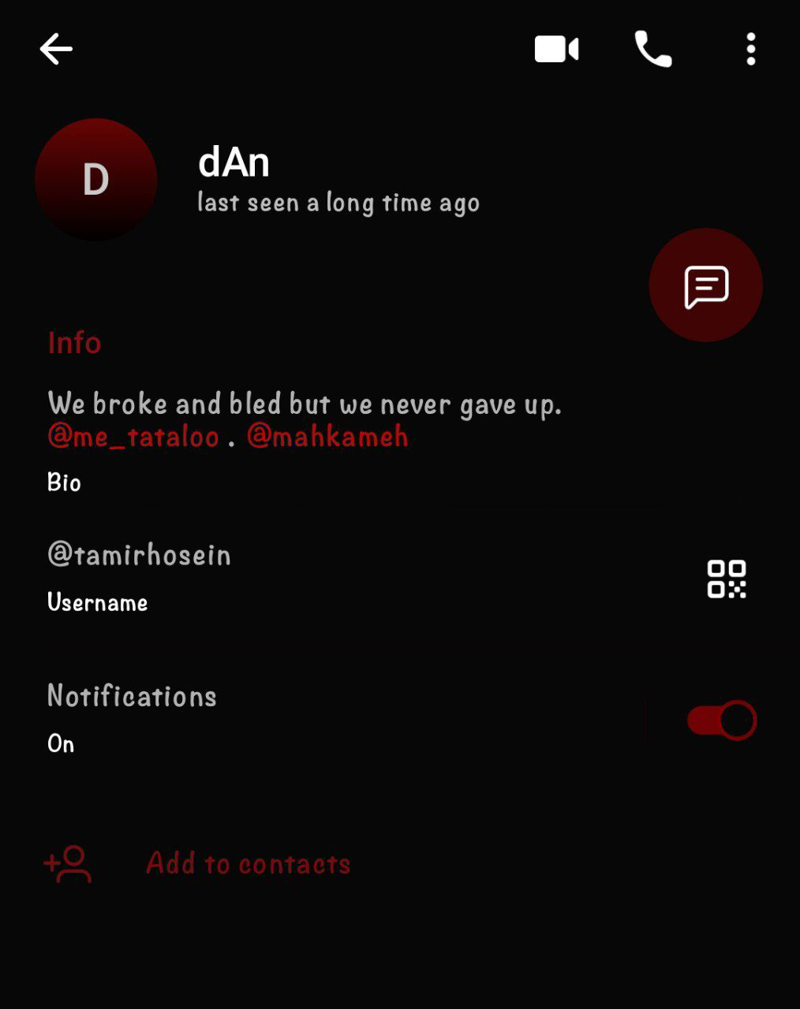Send a message via the chat button

pyautogui.click(x=706, y=286)
